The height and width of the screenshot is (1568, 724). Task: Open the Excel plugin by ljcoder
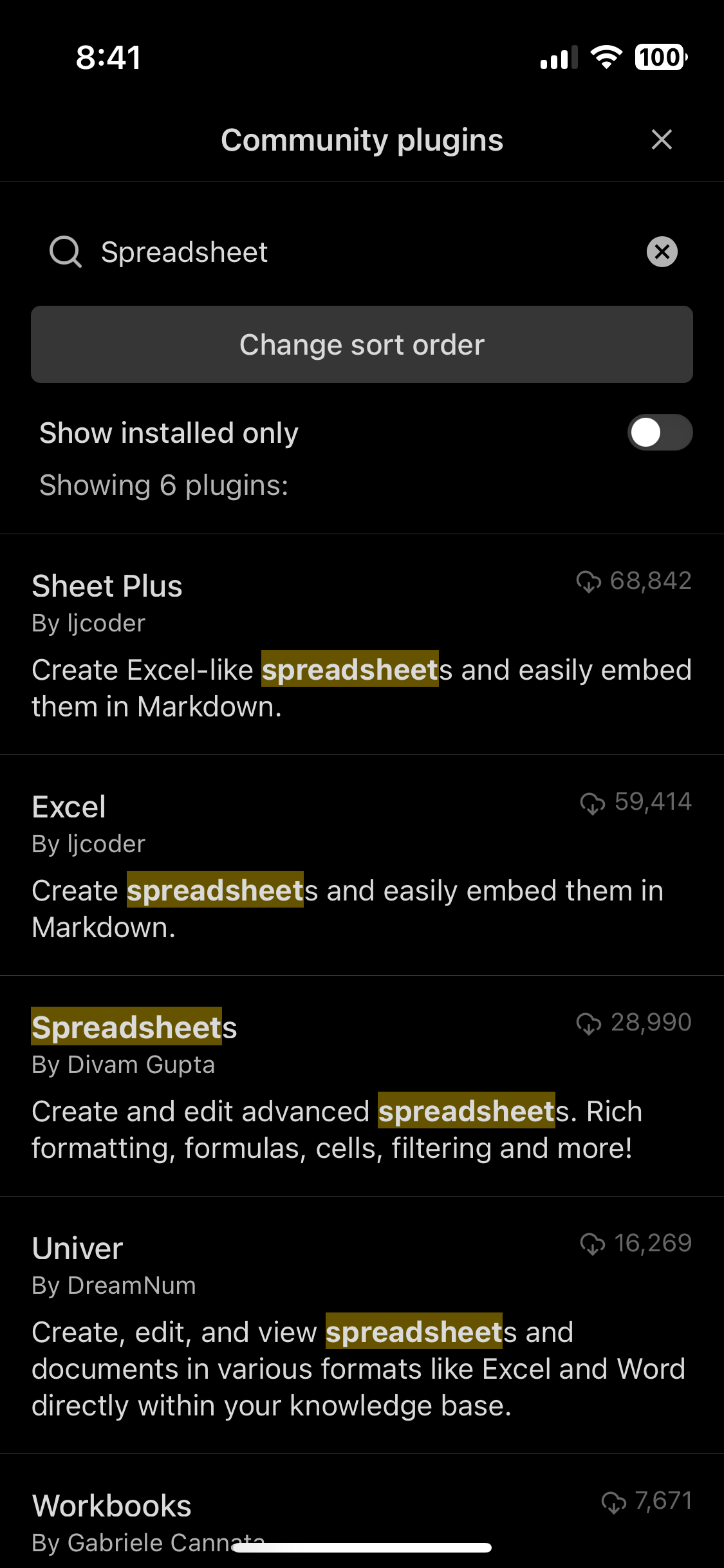[x=360, y=865]
